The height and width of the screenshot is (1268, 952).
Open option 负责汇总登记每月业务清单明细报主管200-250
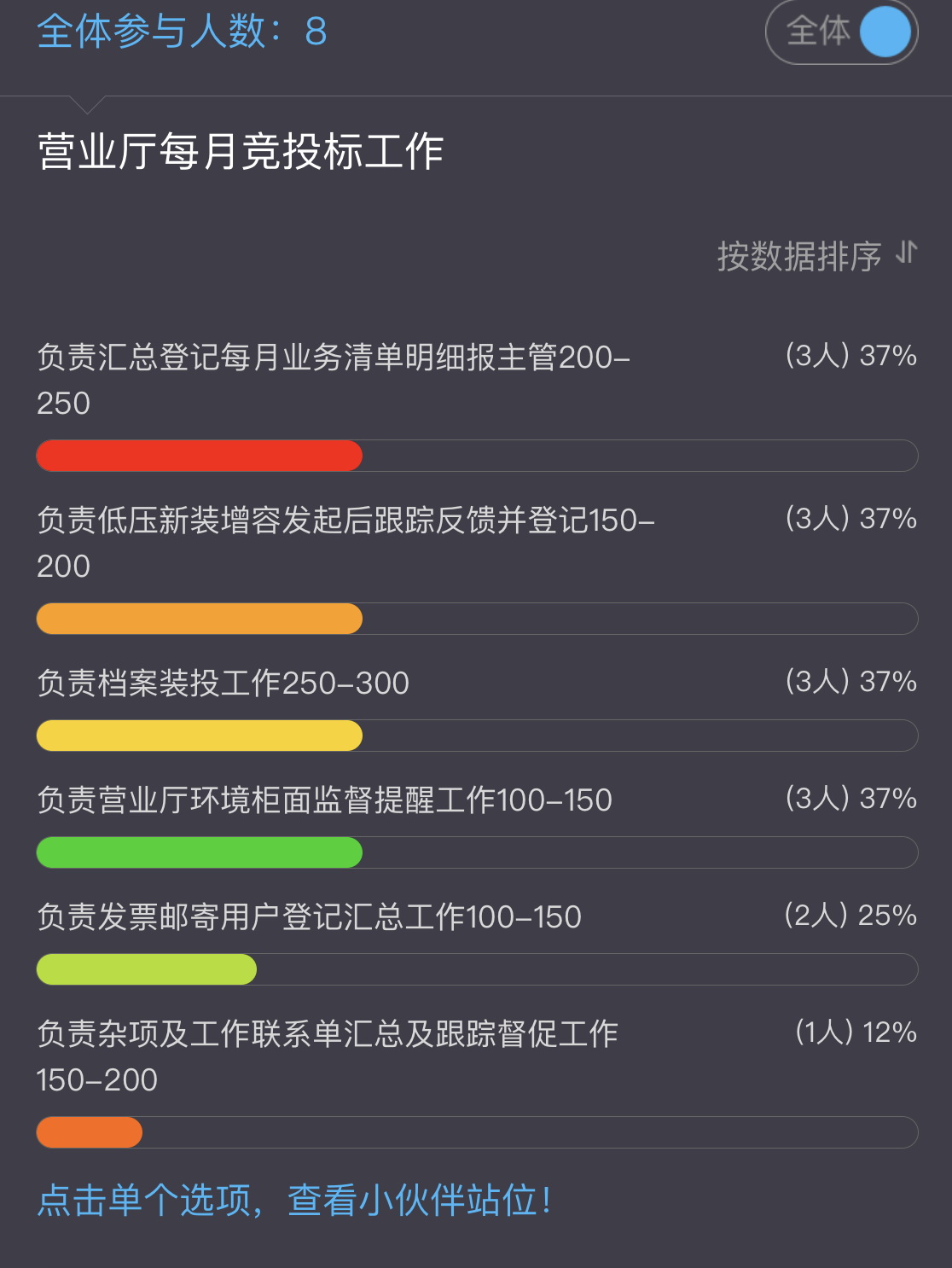click(x=334, y=380)
